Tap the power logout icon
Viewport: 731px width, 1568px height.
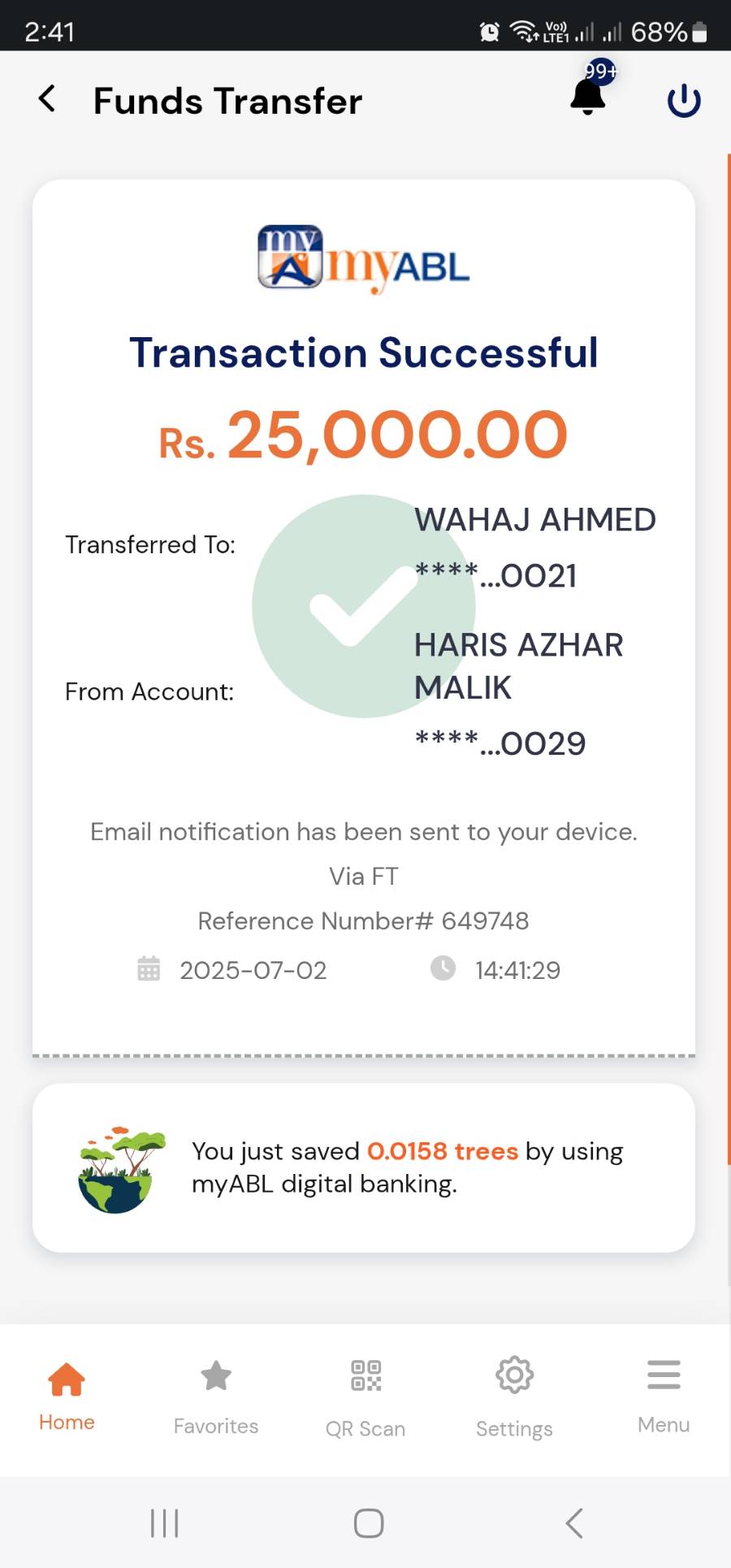pos(683,101)
